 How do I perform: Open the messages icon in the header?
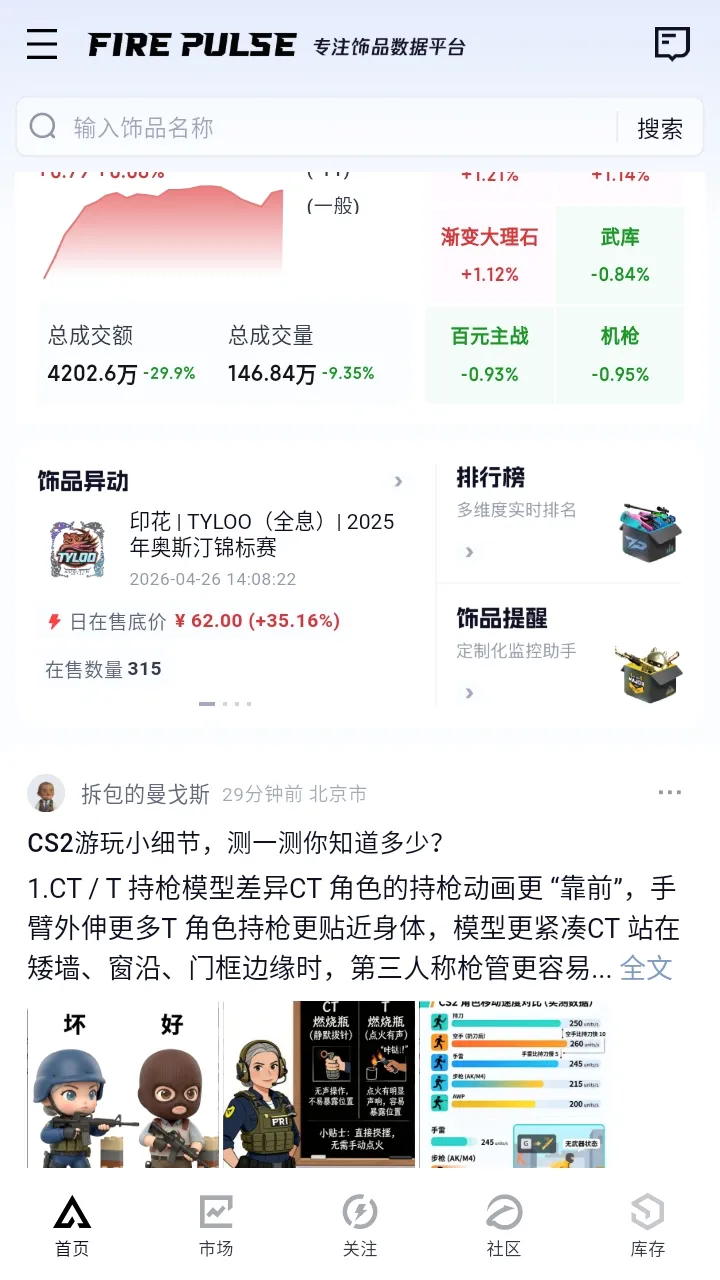[x=672, y=44]
